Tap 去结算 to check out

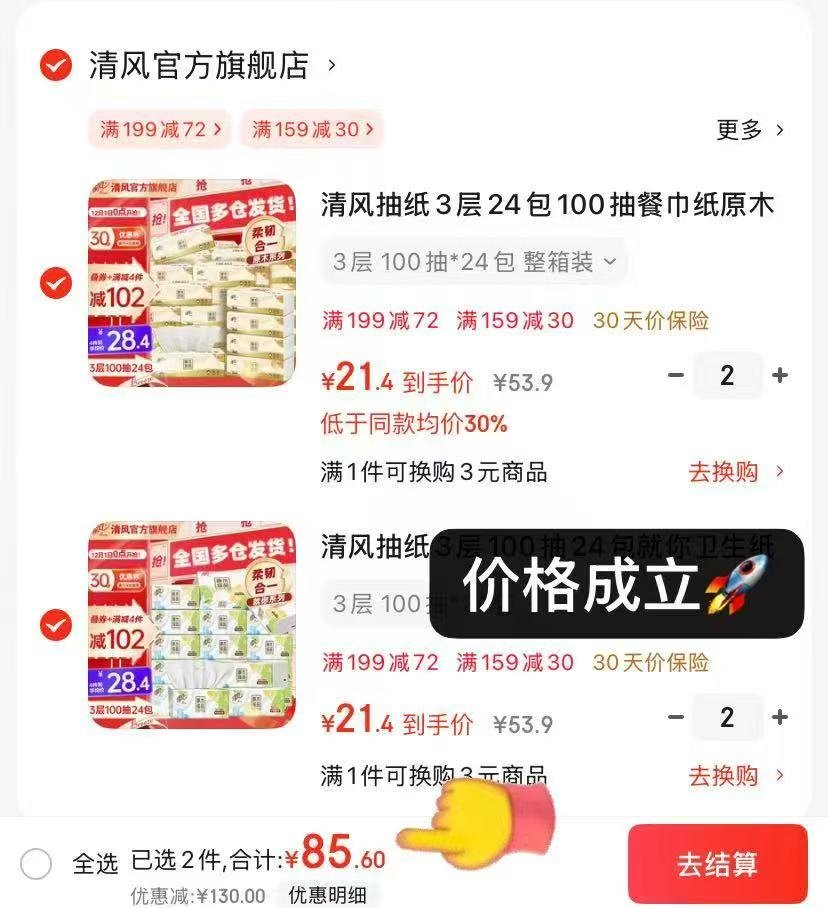click(x=717, y=864)
